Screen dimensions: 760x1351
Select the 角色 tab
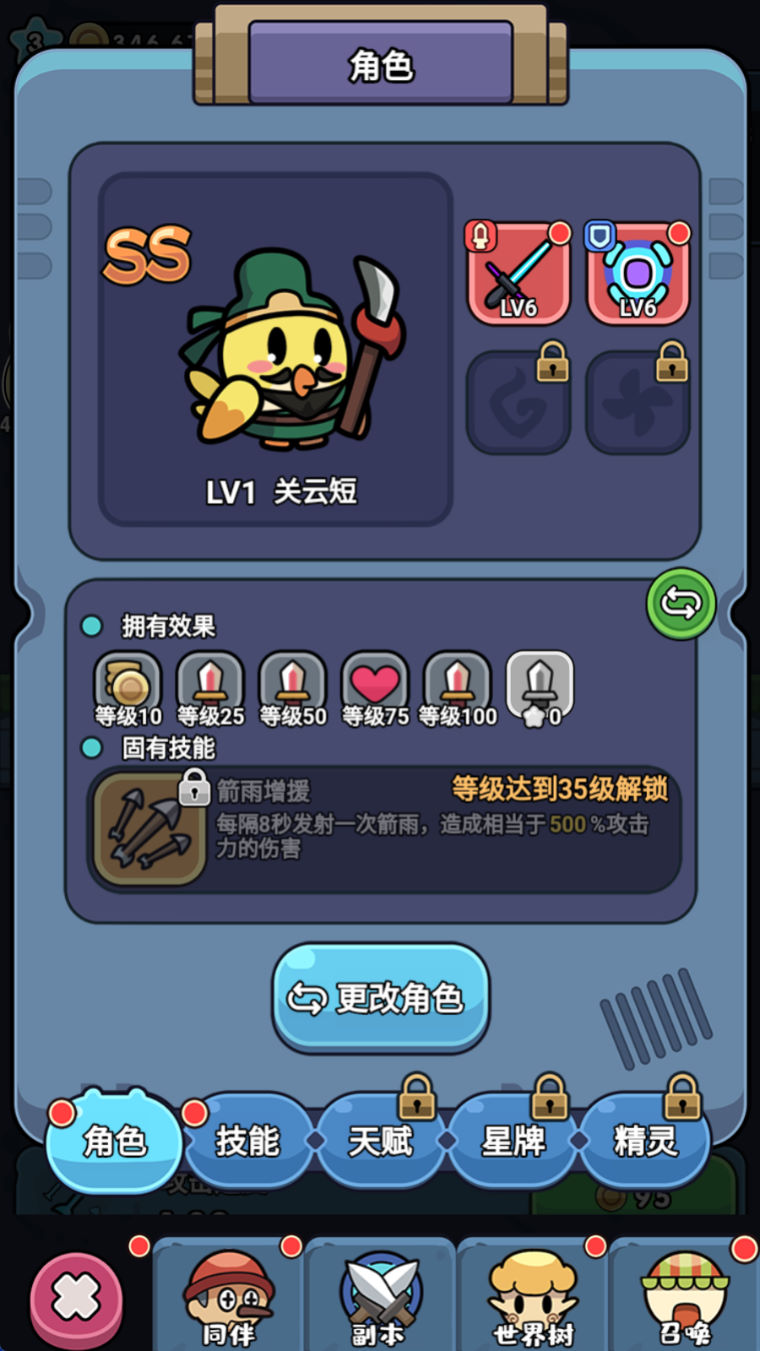coord(115,1141)
